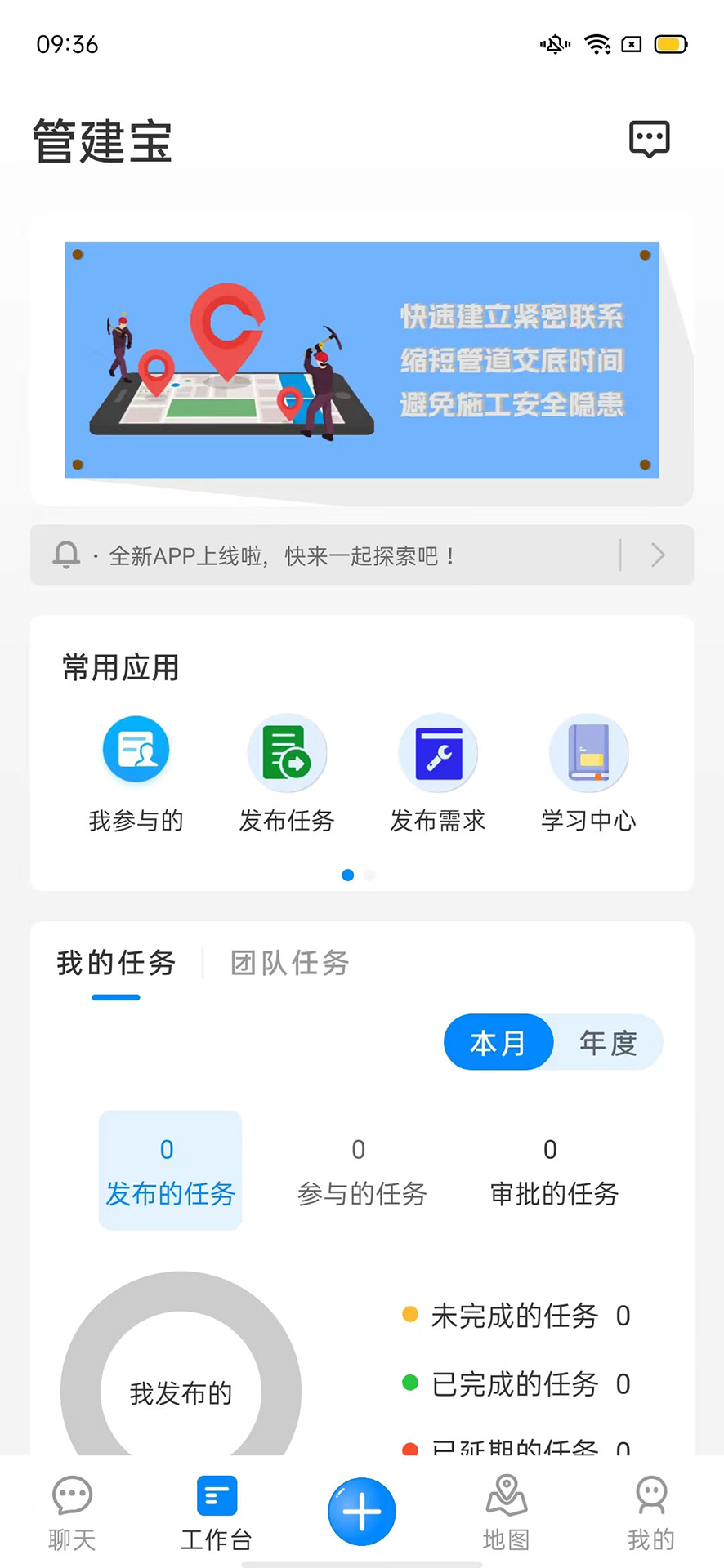This screenshot has height=1568, width=724.
Task: Open 我的 profile icon in bottom bar
Action: (x=650, y=1511)
